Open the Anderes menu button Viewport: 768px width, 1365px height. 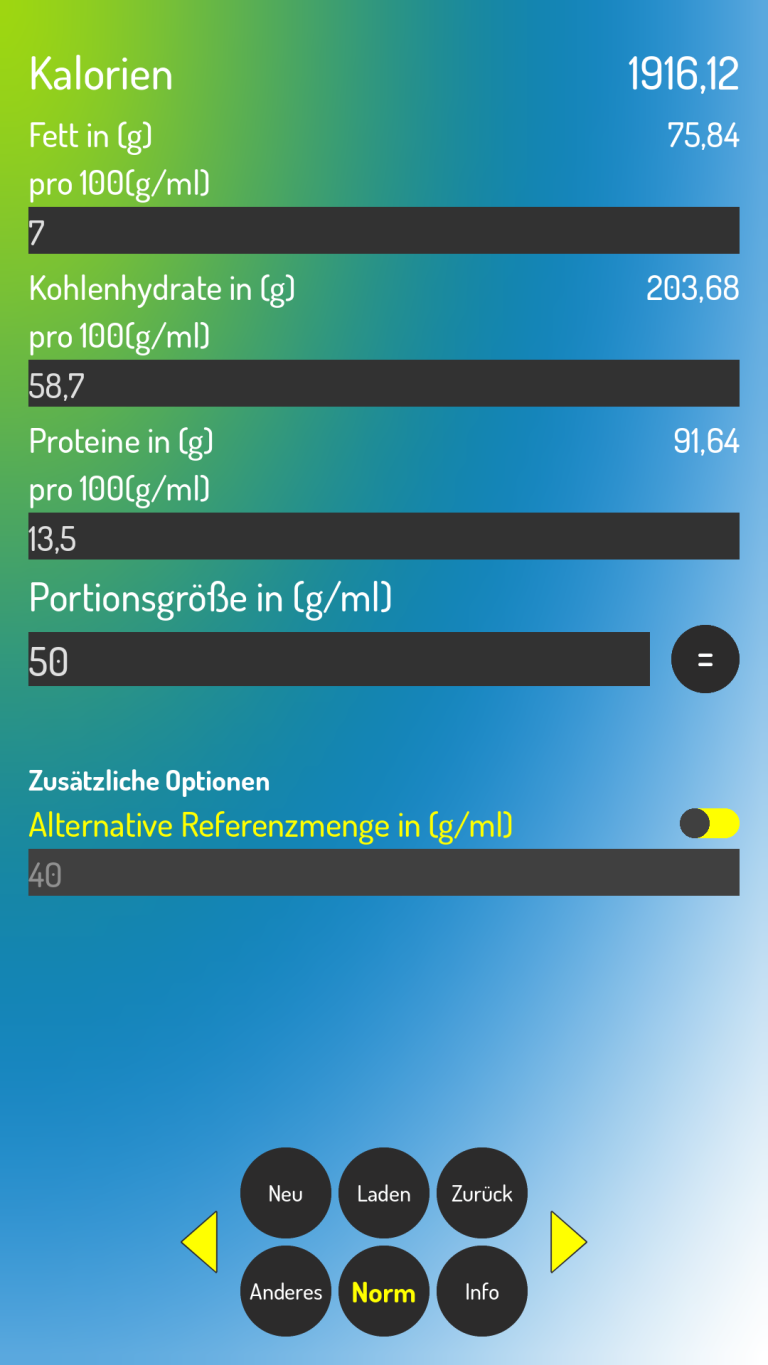[x=286, y=1291]
